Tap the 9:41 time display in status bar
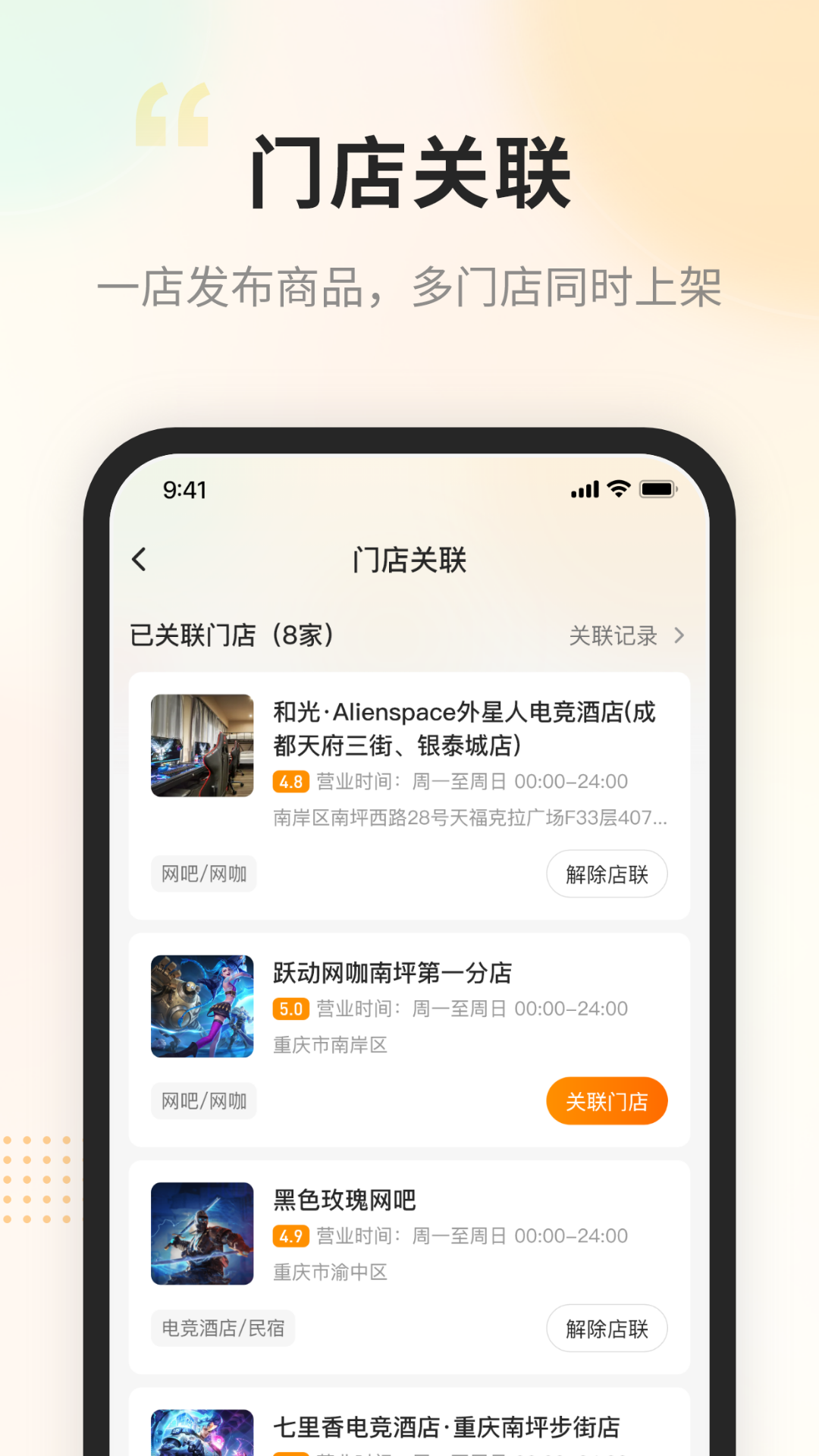Viewport: 819px width, 1456px height. (184, 490)
